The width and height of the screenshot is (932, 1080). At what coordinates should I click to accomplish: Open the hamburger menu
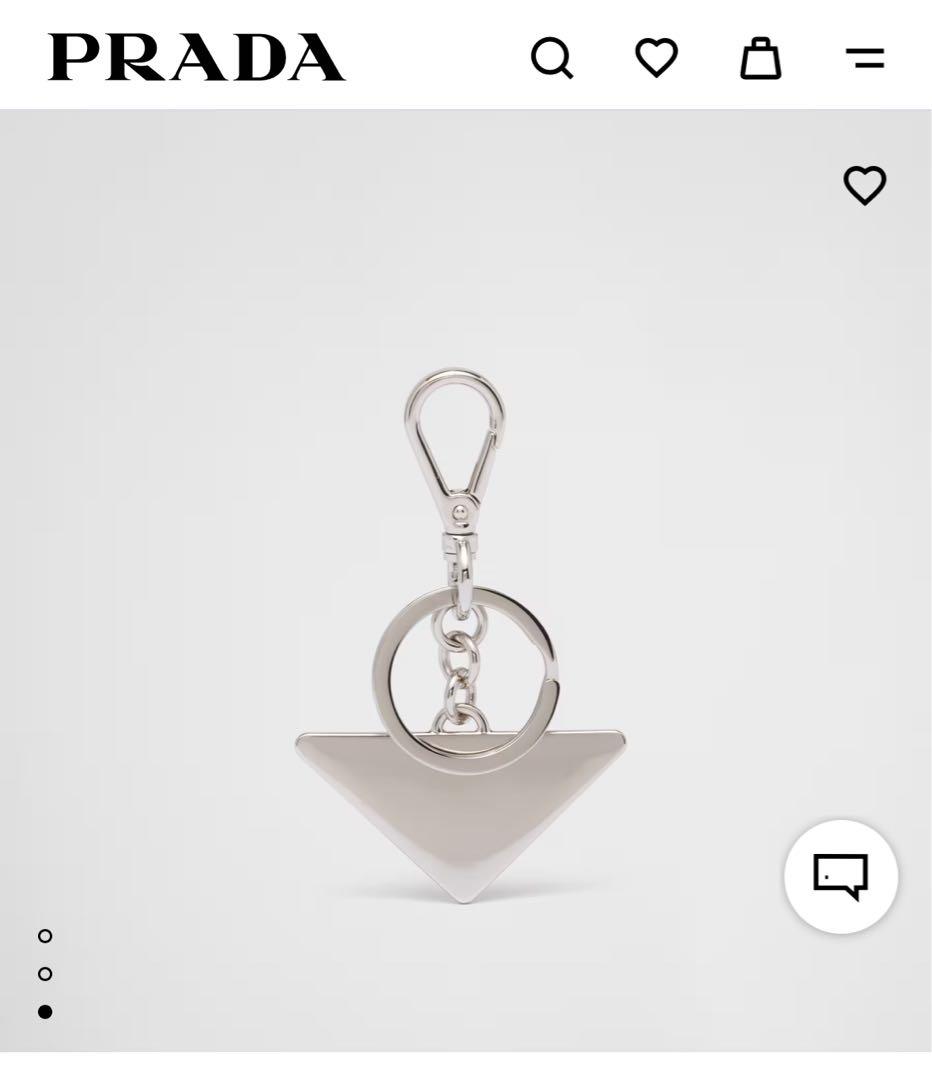click(x=865, y=58)
